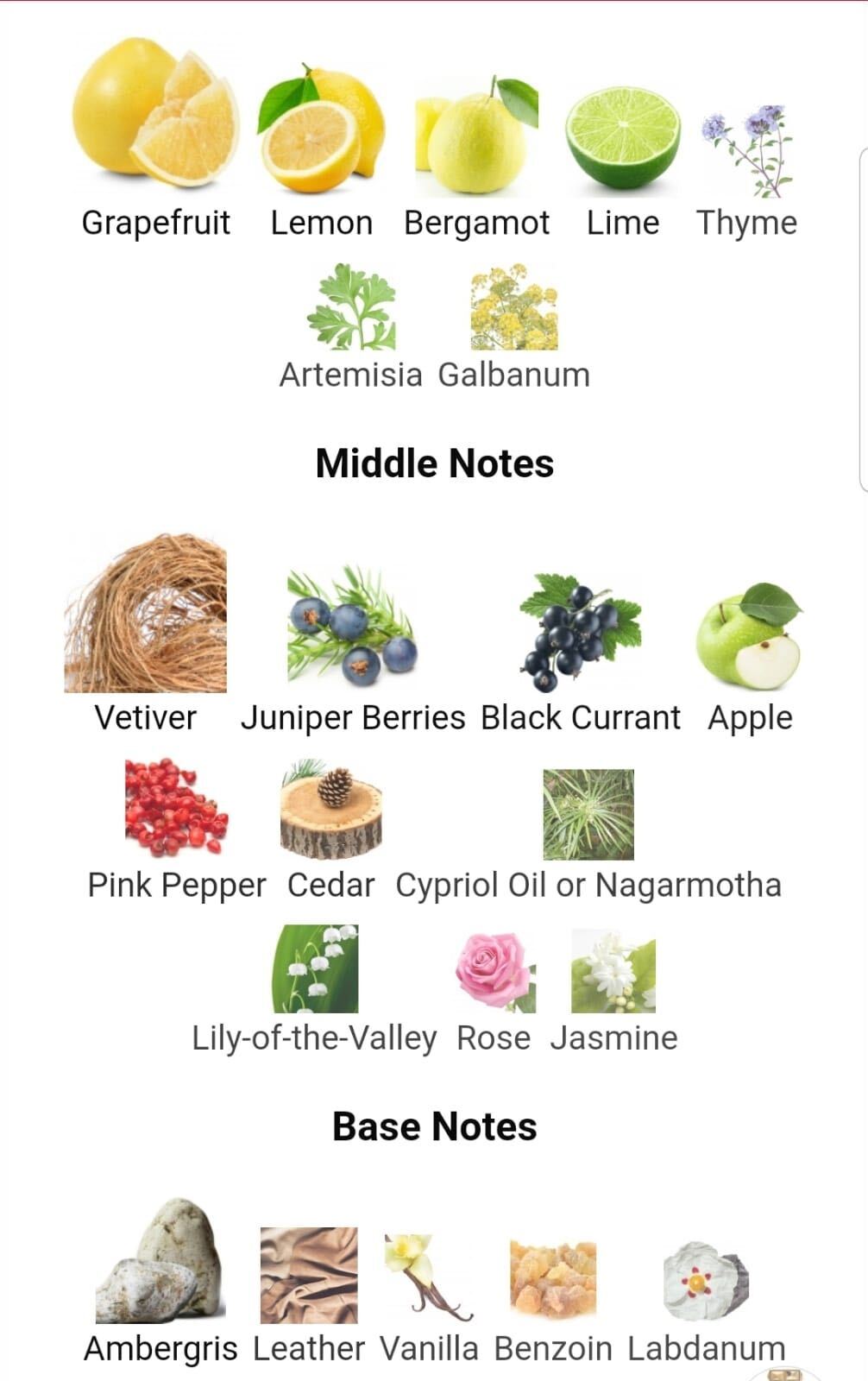
Task: Open the Black Currant note
Action: [x=581, y=632]
